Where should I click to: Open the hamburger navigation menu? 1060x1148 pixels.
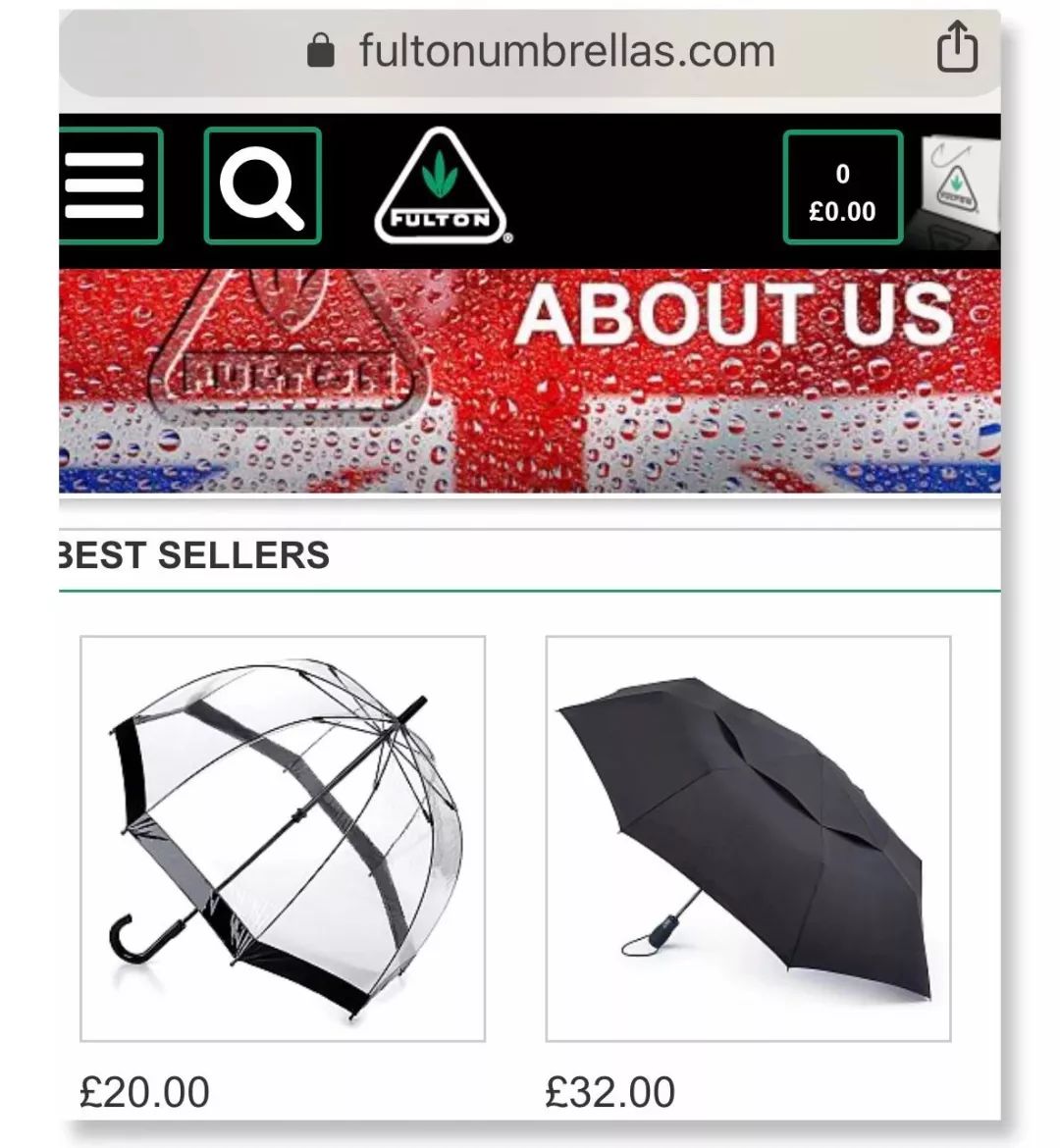(106, 186)
